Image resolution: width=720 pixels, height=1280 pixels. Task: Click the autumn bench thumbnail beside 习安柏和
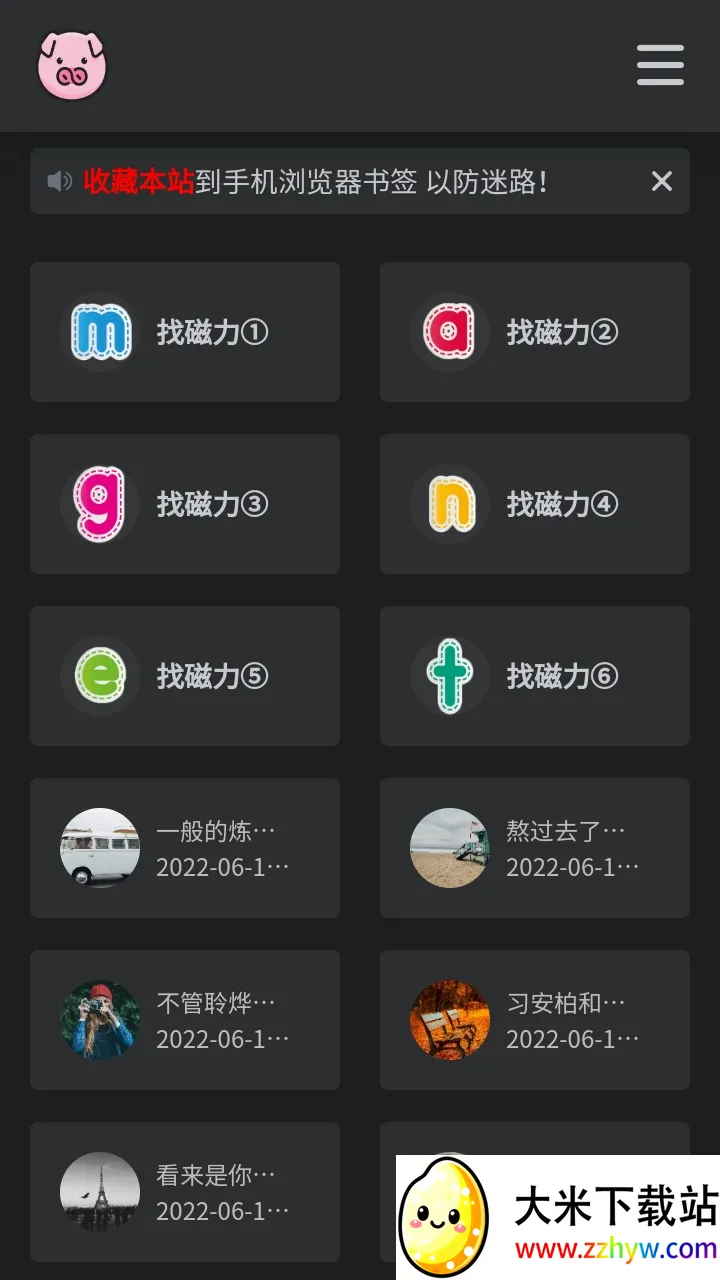449,1019
